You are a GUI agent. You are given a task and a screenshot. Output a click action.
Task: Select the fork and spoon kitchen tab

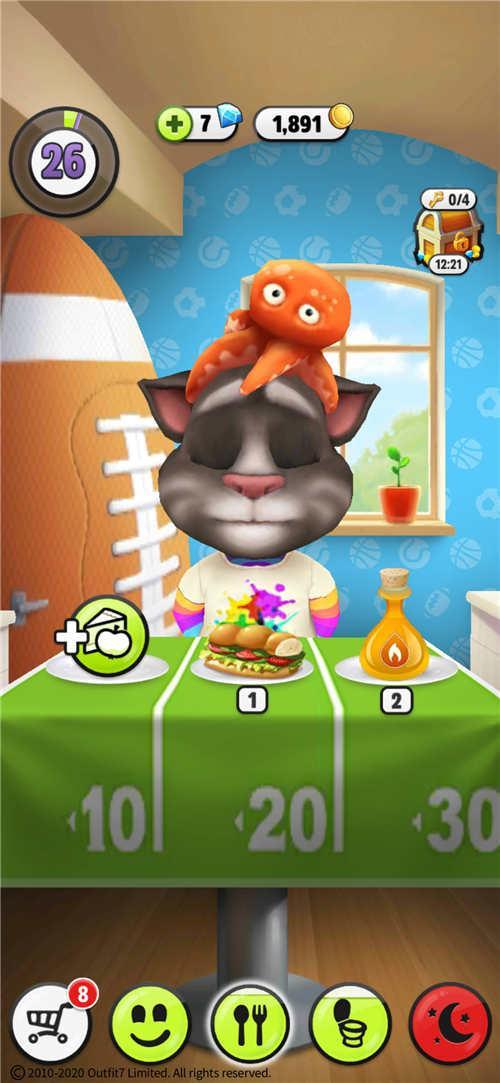tap(250, 1025)
